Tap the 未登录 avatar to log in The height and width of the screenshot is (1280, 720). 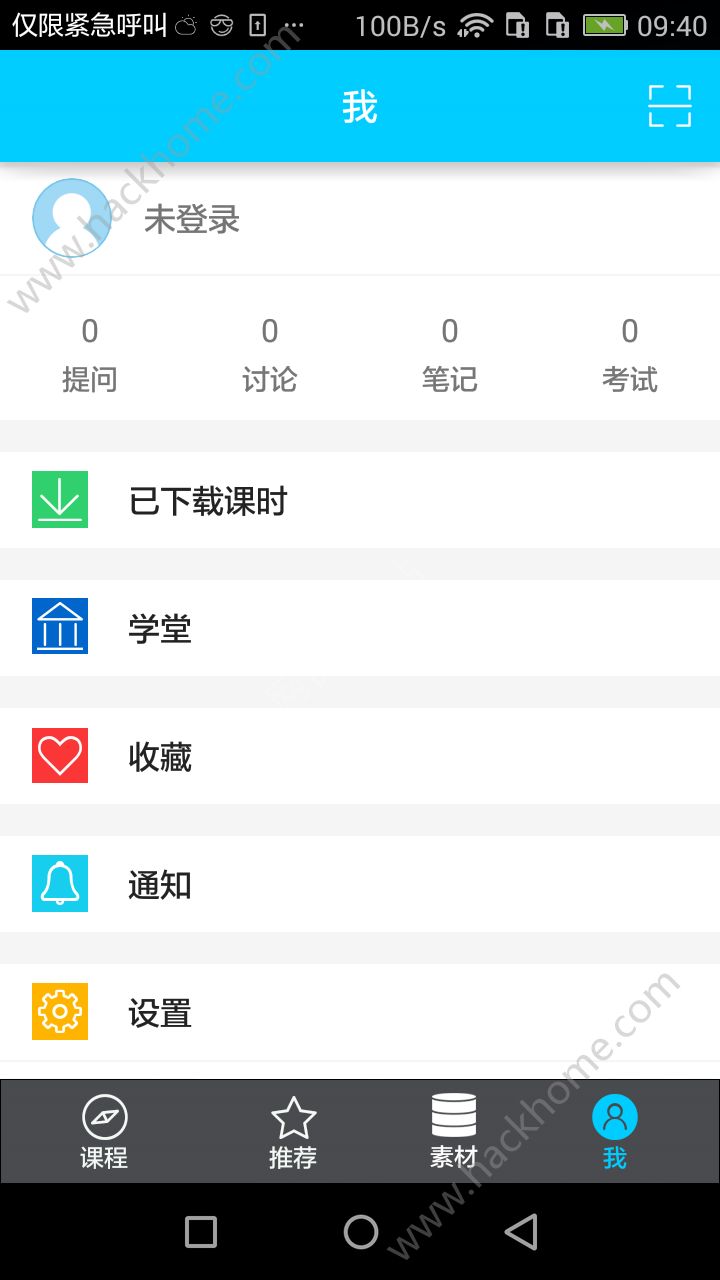71,218
